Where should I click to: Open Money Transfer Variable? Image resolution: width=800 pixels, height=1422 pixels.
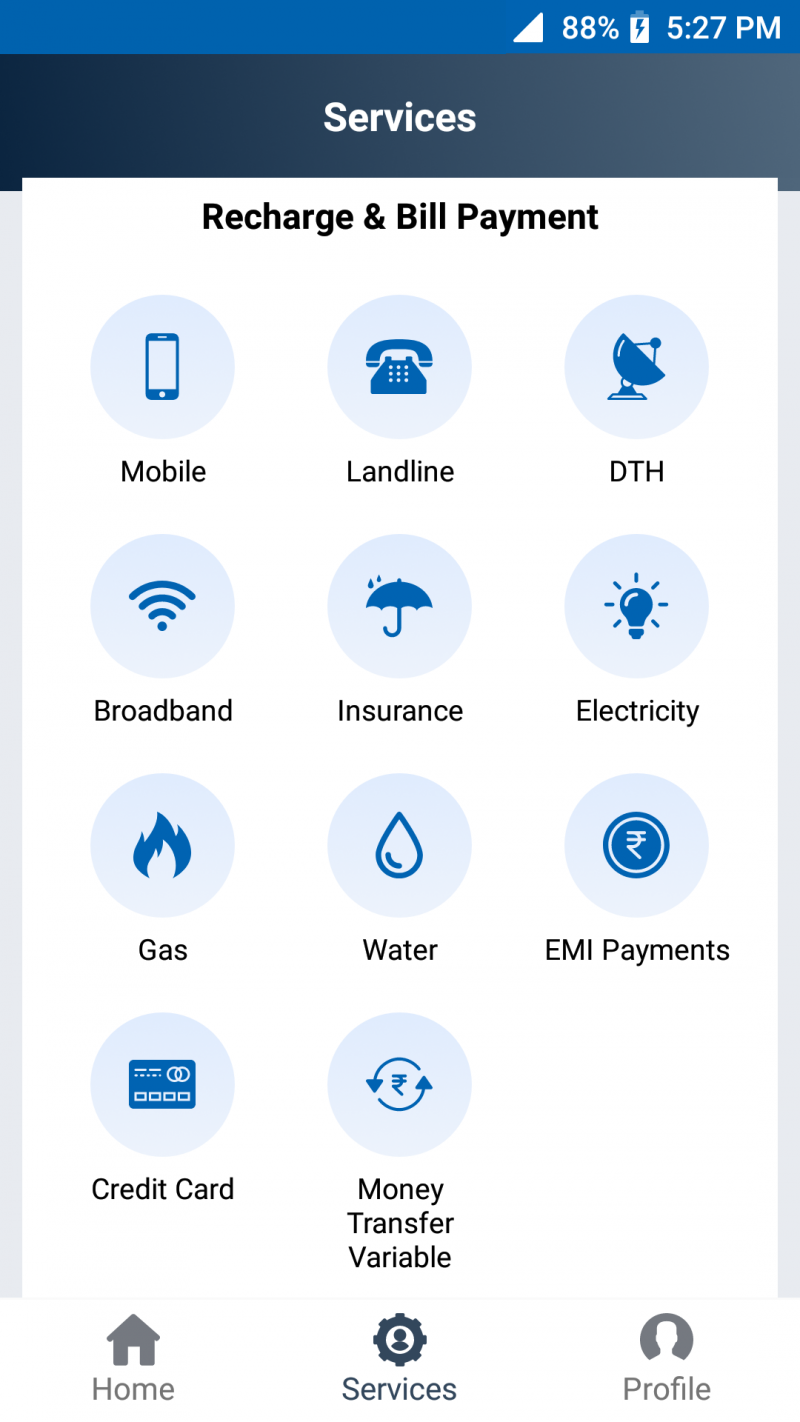click(399, 1084)
